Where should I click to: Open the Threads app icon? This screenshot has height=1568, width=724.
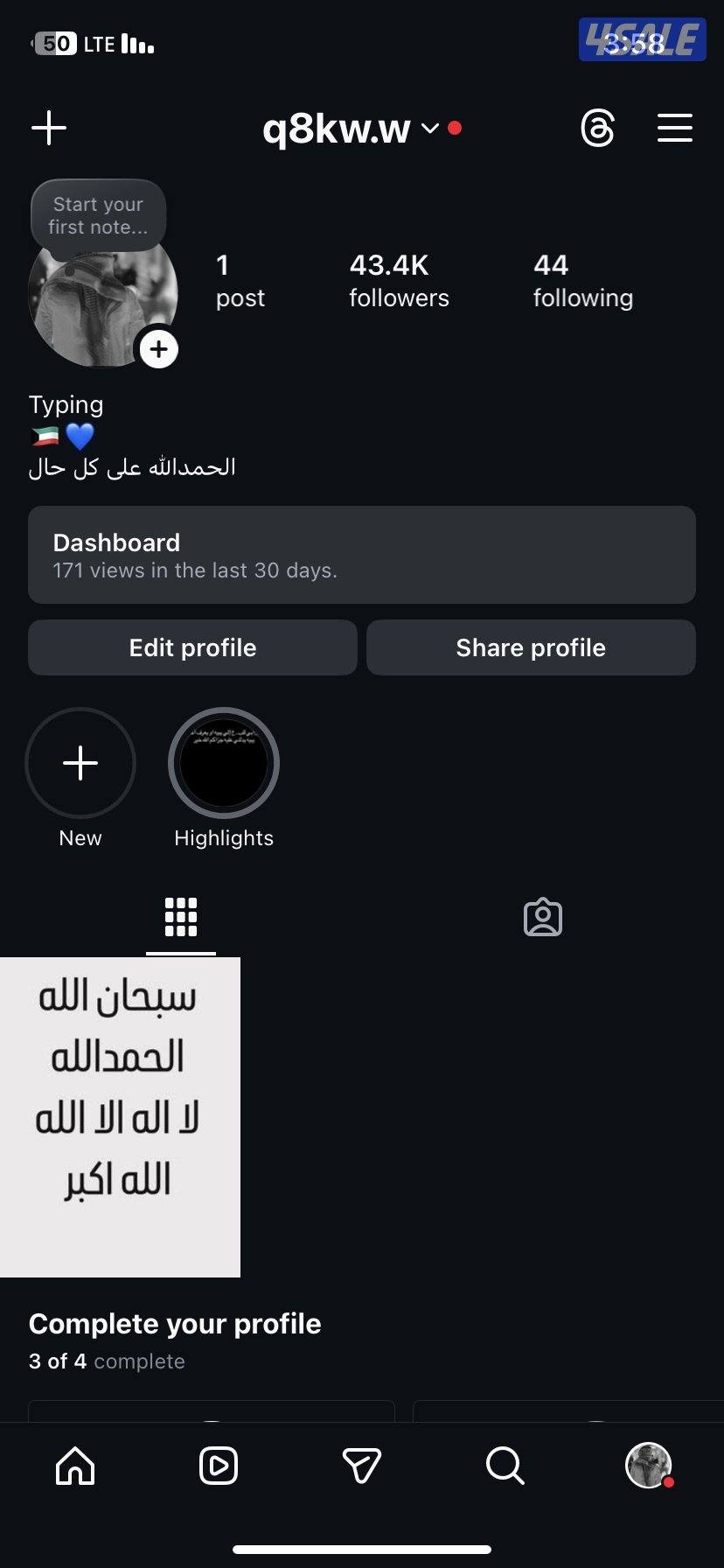[598, 128]
